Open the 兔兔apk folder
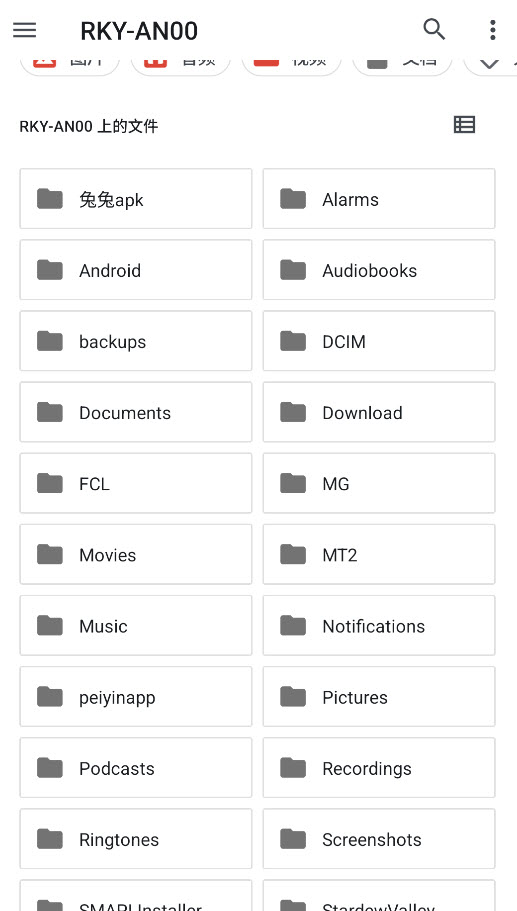This screenshot has width=517, height=911. coord(136,199)
